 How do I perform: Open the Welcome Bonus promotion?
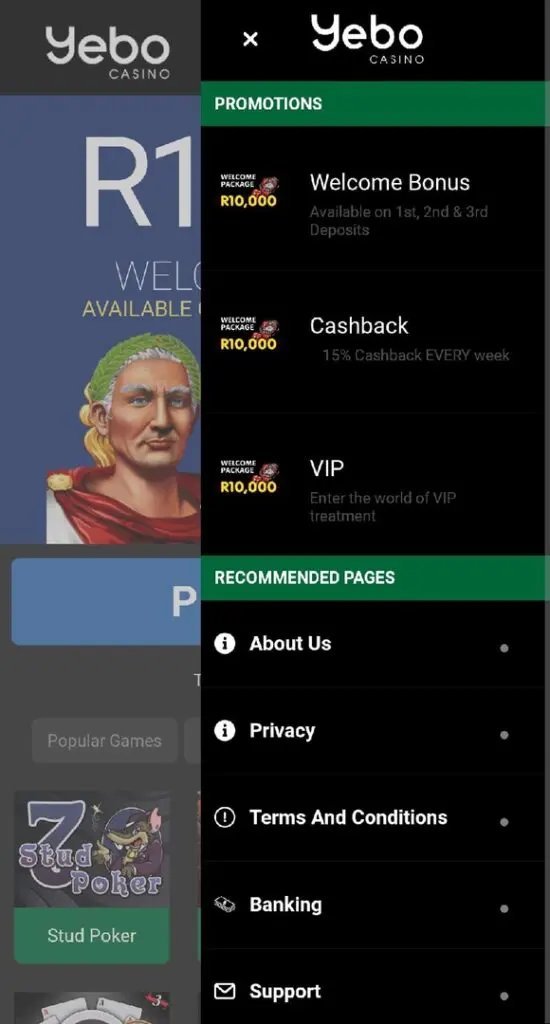(x=372, y=198)
